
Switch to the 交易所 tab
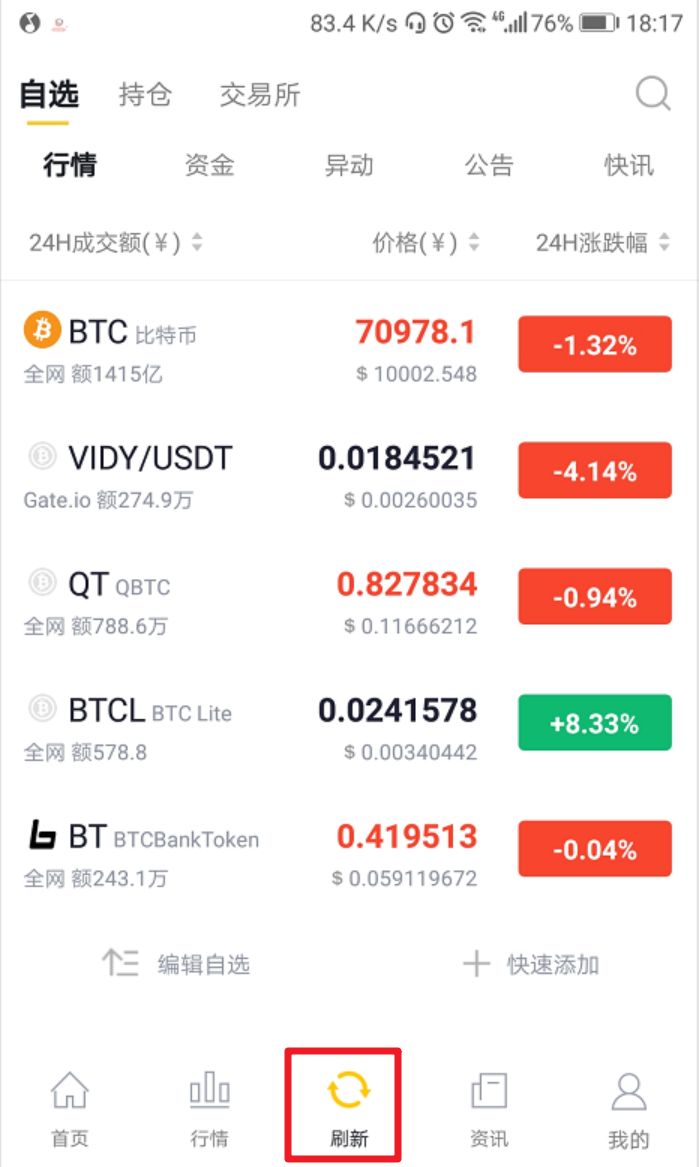point(260,95)
